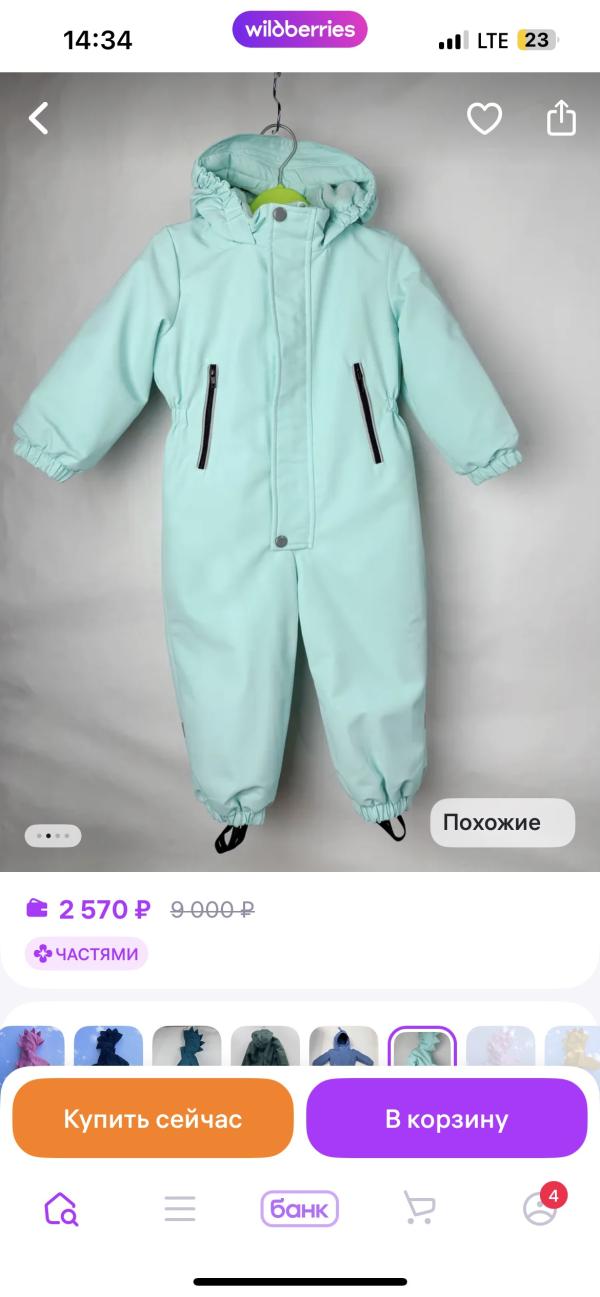600x1297 pixels.
Task: Select the bright pink color variant
Action: pos(30,1047)
